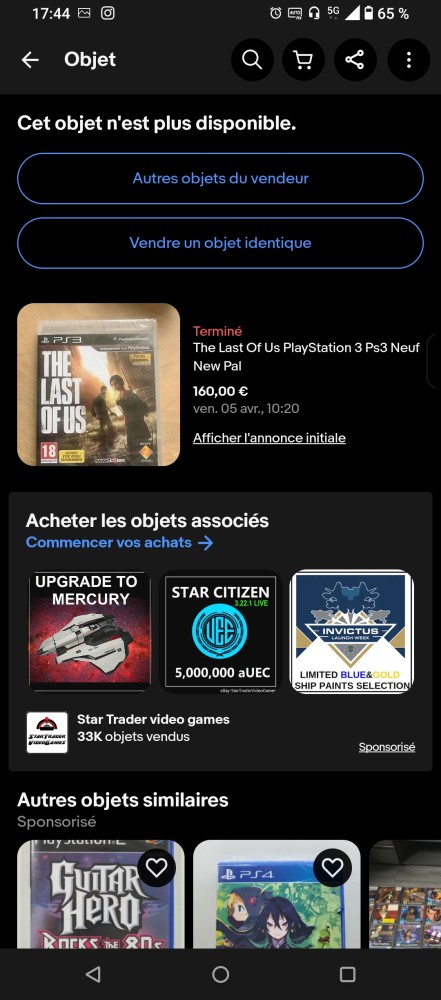Open the search icon in the app bar
Viewport: 441px width, 1000px height.
tap(252, 60)
